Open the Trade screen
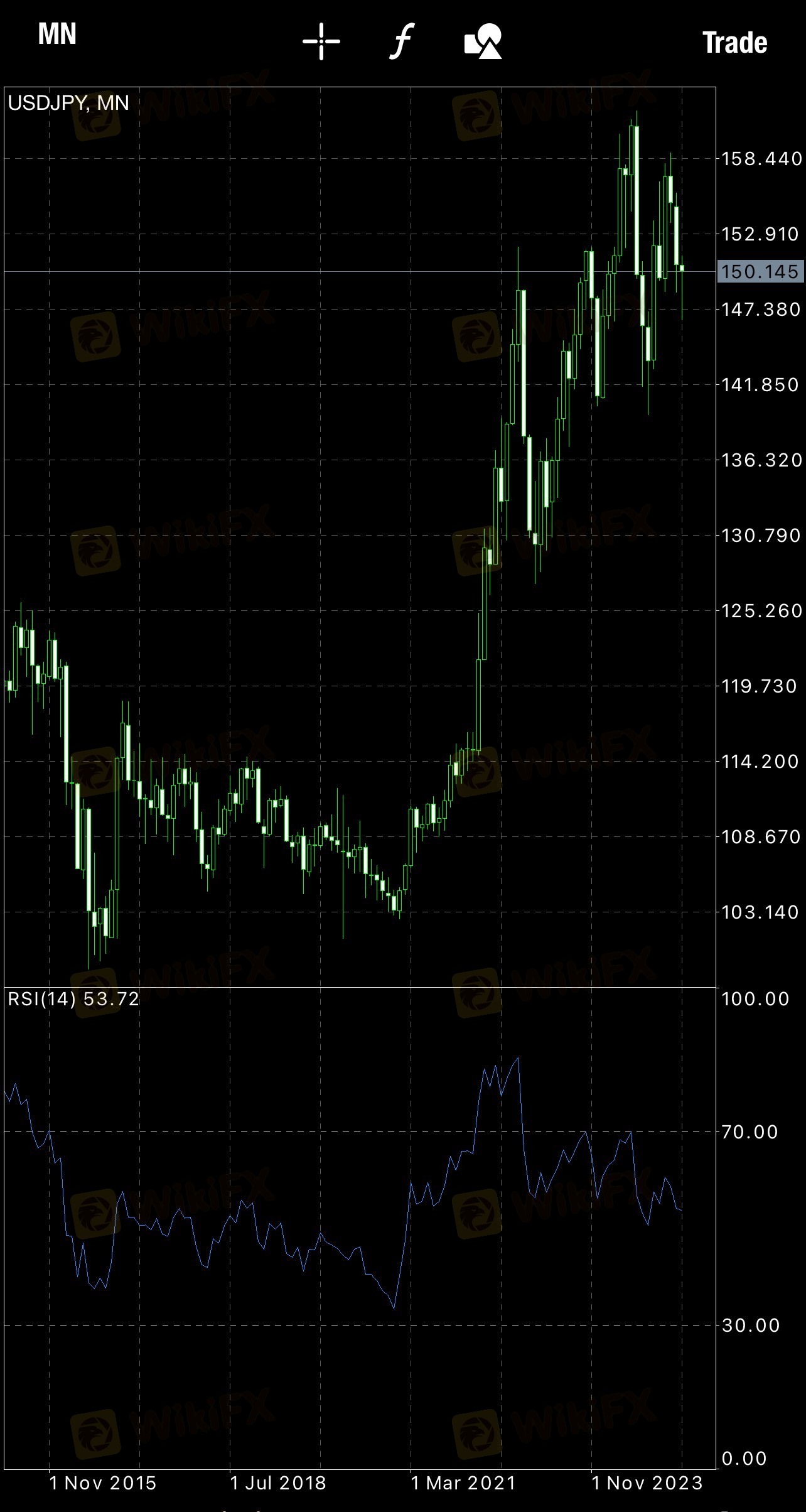The image size is (806, 1512). [734, 43]
